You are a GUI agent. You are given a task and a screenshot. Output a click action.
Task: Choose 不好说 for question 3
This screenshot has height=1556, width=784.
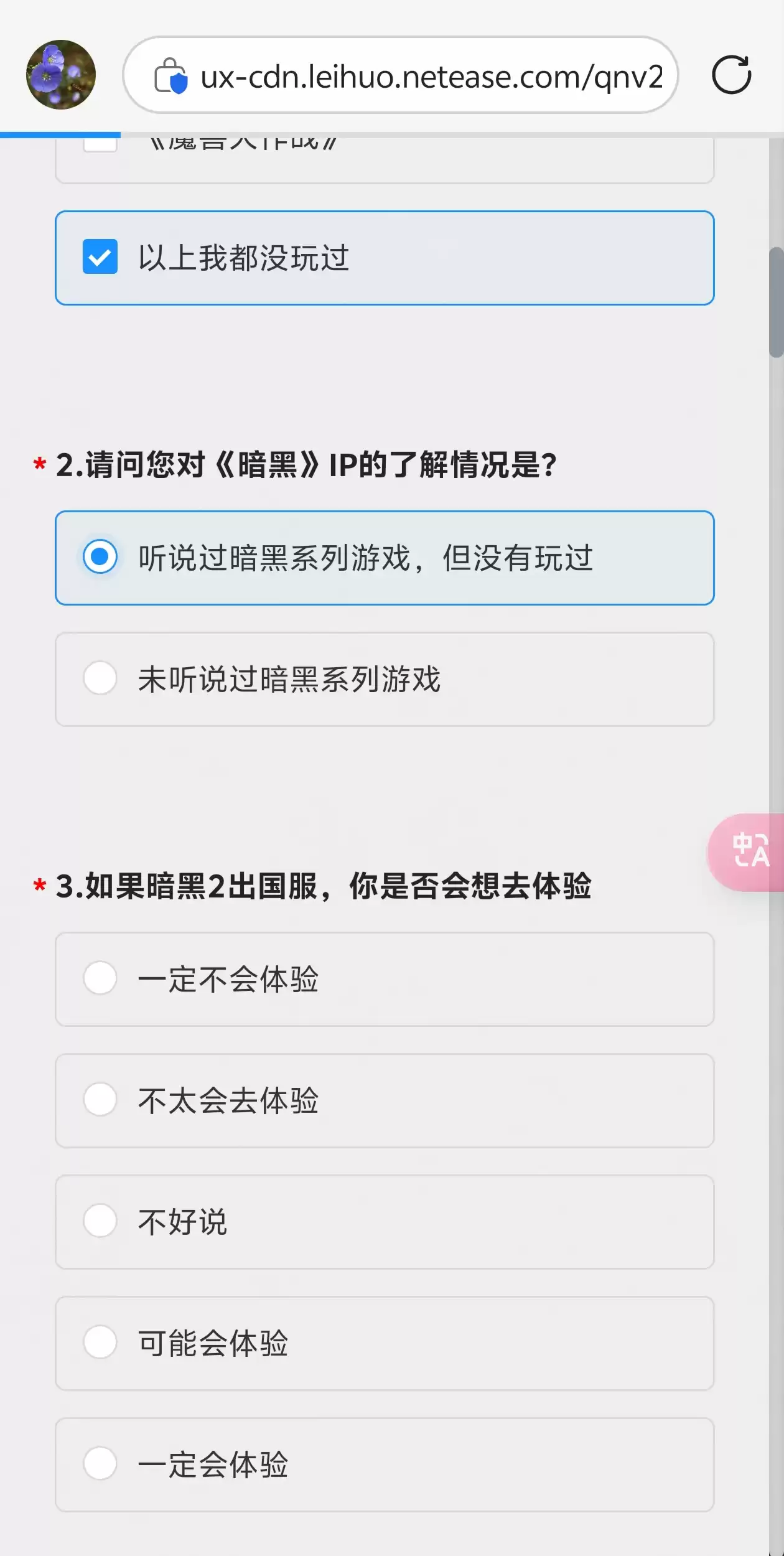[x=385, y=1222]
